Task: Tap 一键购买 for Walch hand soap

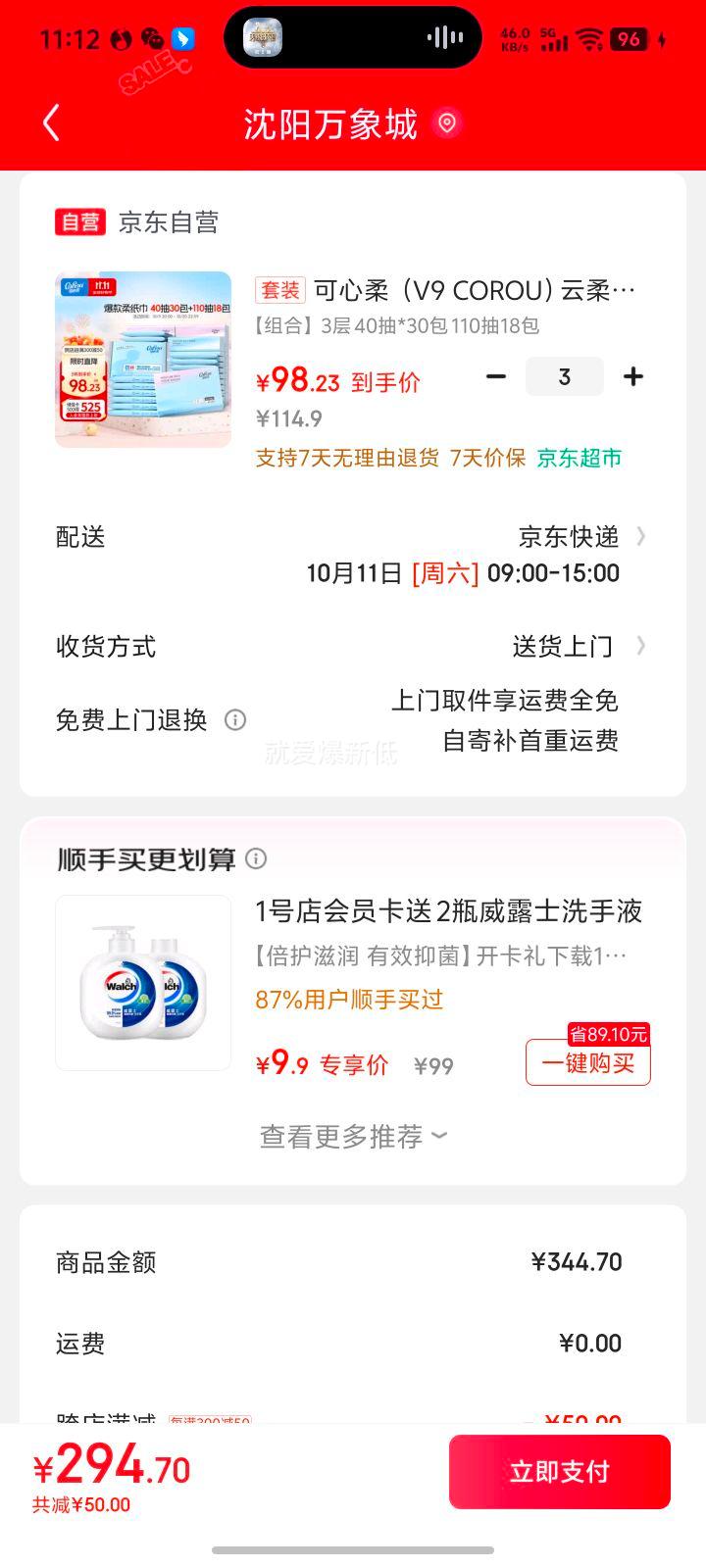Action: point(588,1063)
